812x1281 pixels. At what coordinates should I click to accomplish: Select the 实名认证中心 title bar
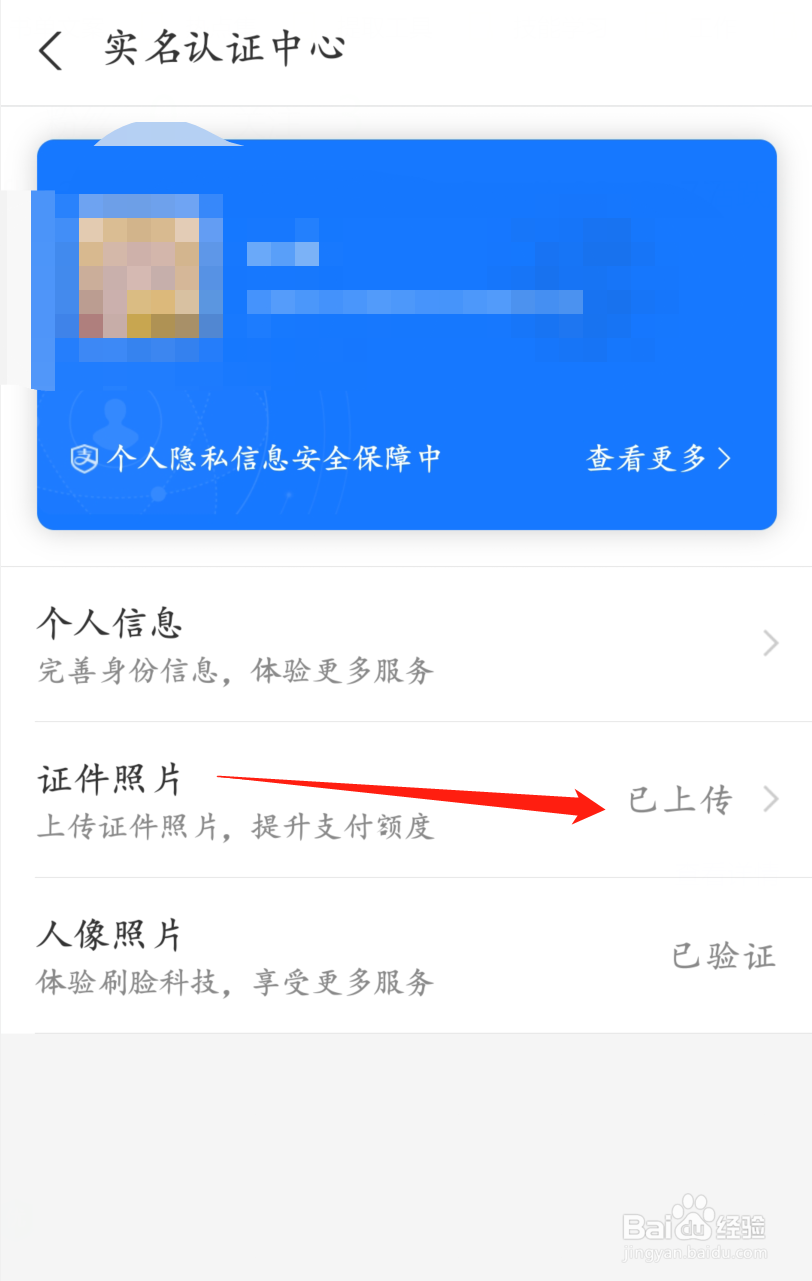point(222,47)
